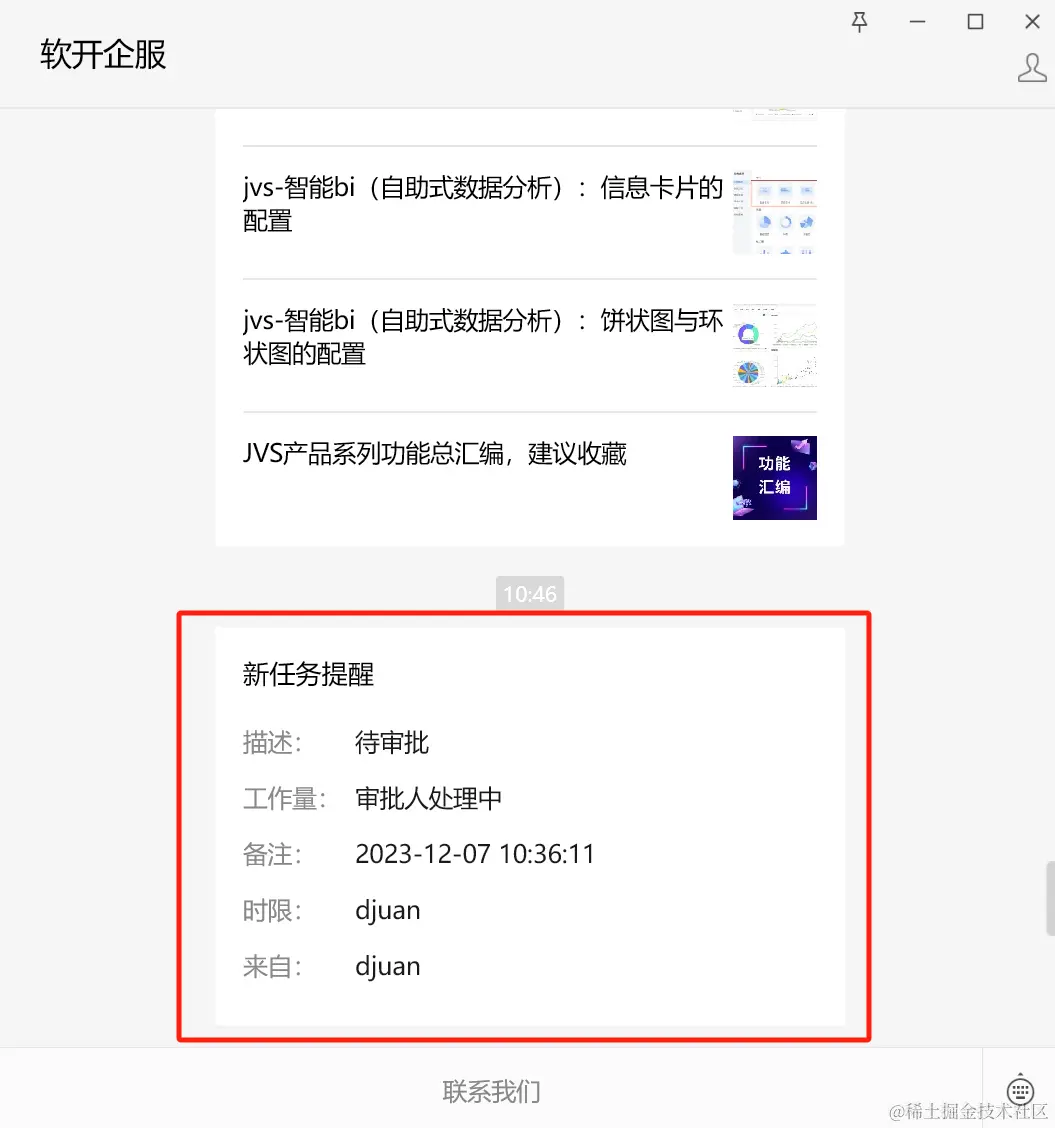The height and width of the screenshot is (1128, 1055).
Task: Minimize the 软开企服 window
Action: click(917, 22)
